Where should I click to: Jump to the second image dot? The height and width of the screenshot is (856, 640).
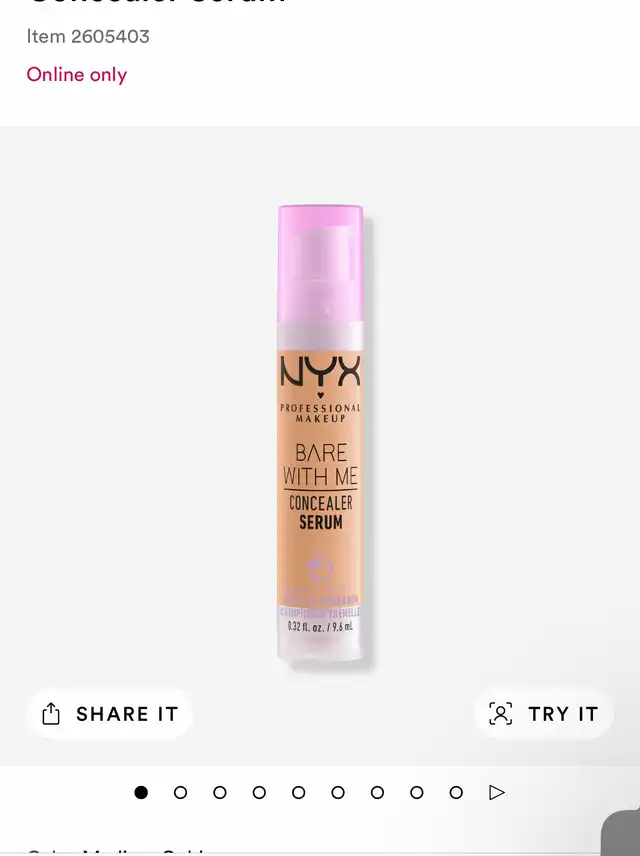pyautogui.click(x=180, y=792)
